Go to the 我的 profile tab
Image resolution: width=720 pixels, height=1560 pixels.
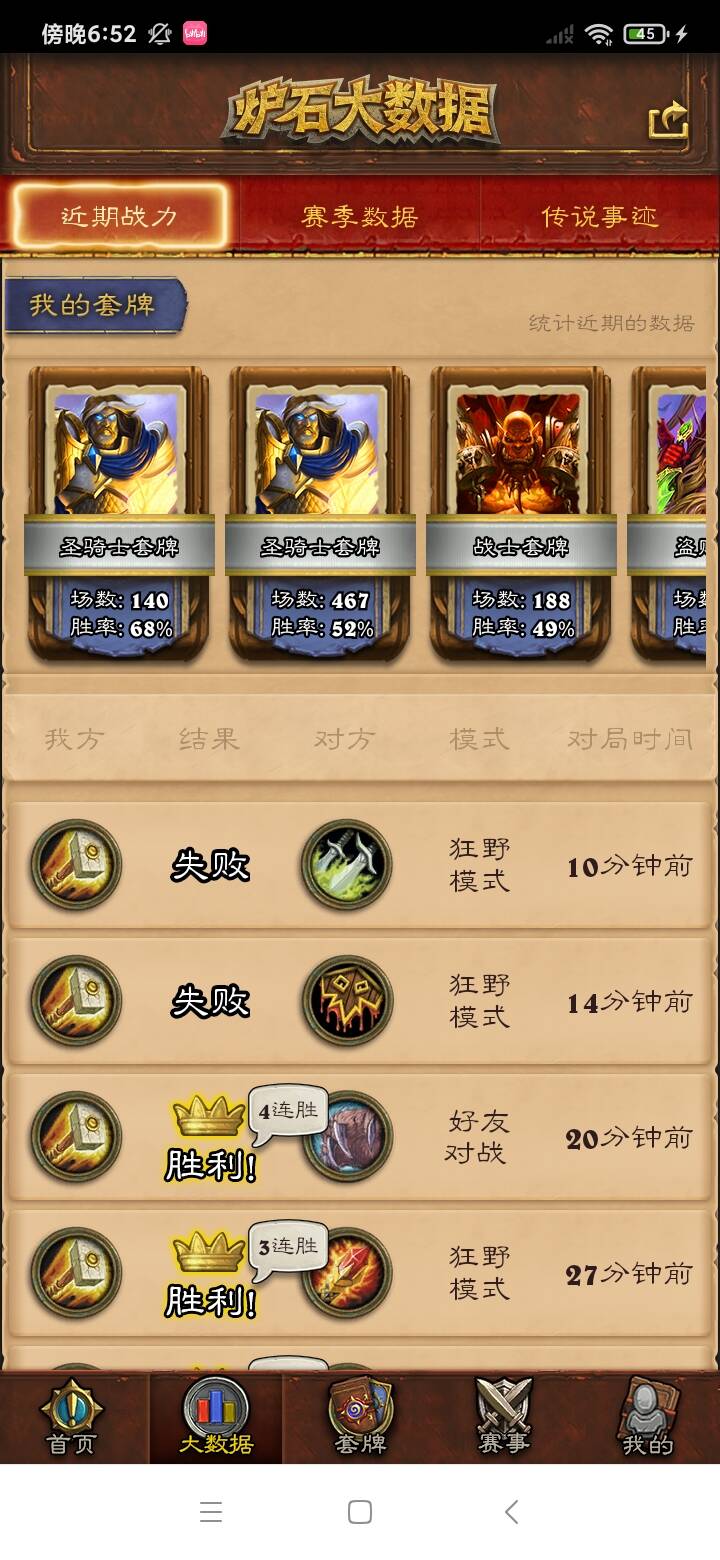pyautogui.click(x=648, y=1418)
